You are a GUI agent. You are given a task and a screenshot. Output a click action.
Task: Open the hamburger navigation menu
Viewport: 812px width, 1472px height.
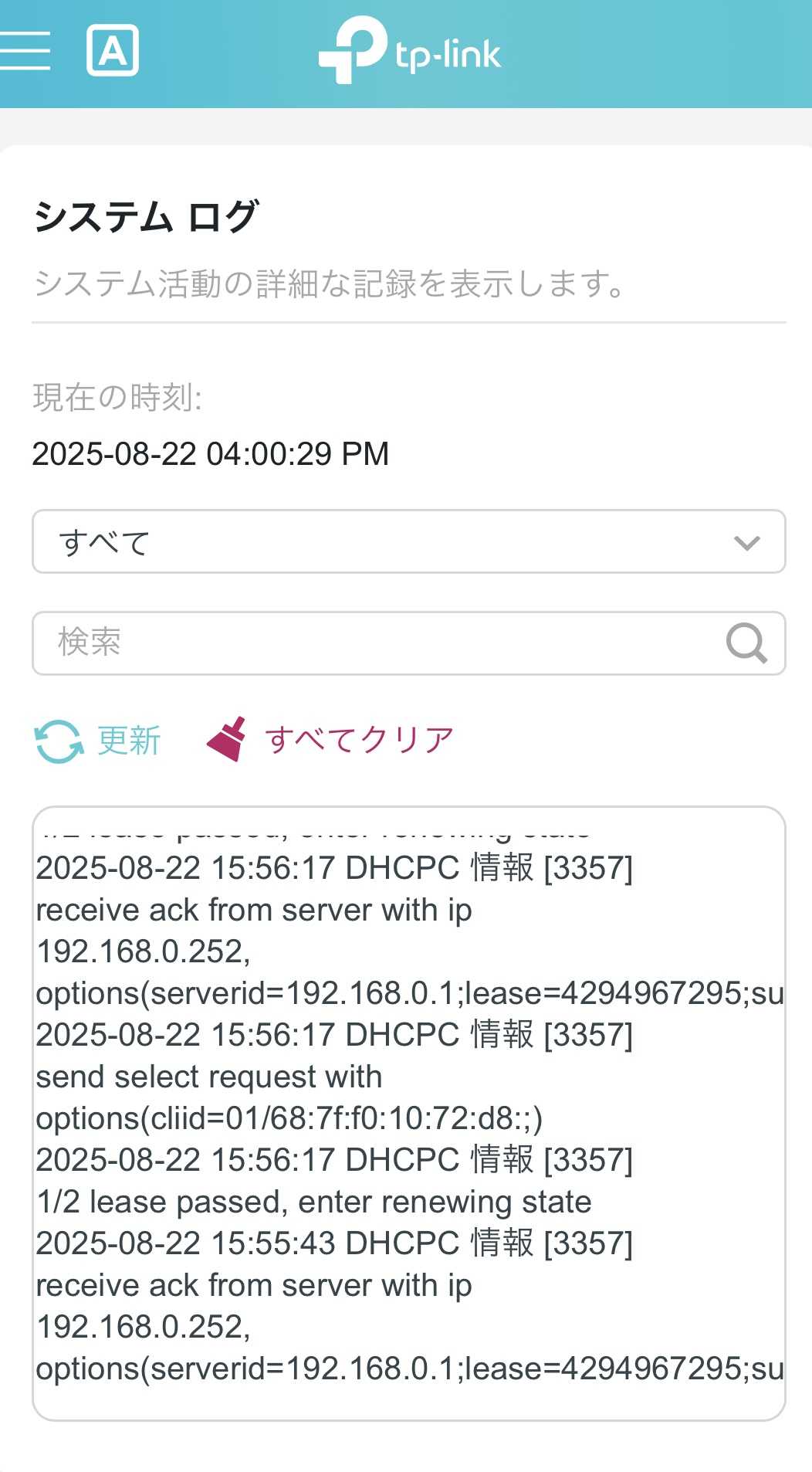[x=25, y=51]
